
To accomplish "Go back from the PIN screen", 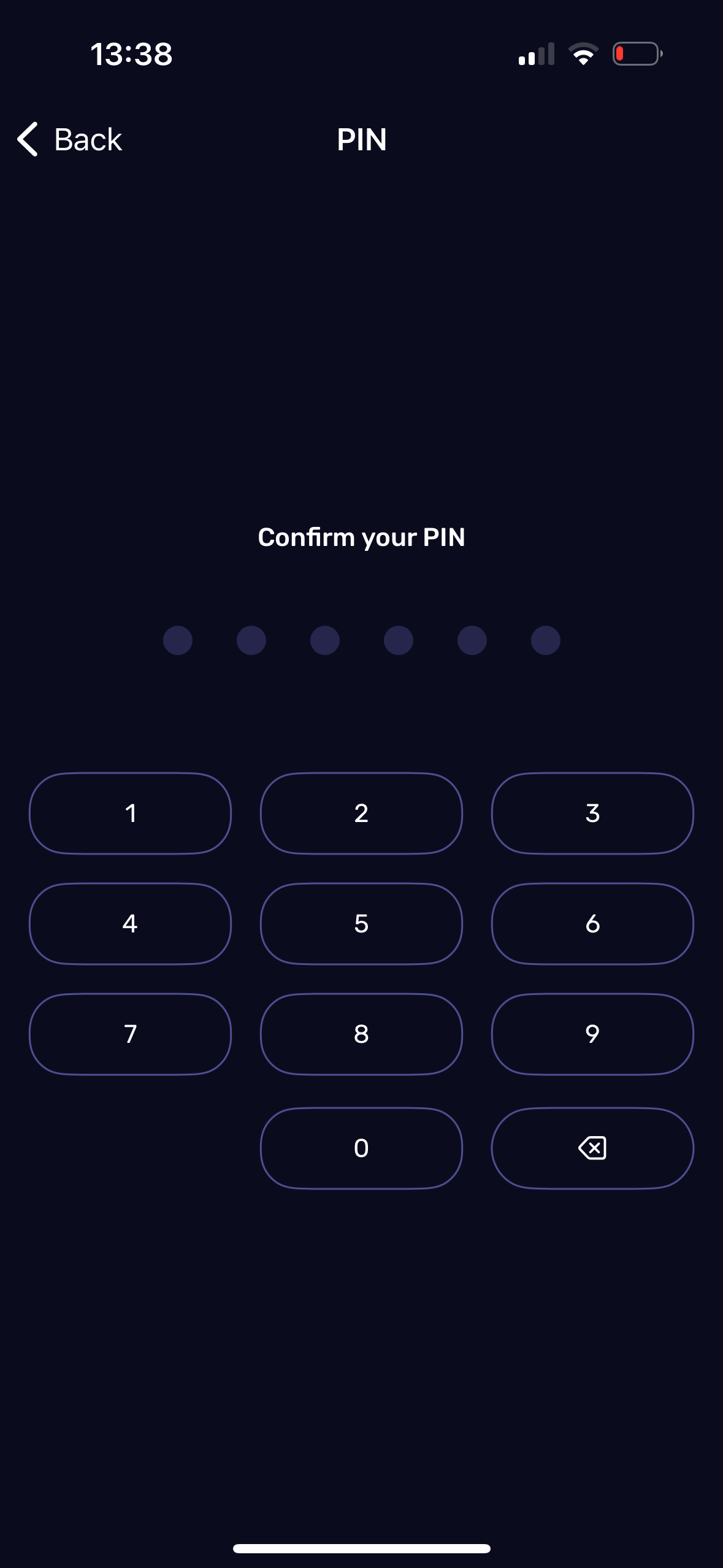I will point(70,139).
